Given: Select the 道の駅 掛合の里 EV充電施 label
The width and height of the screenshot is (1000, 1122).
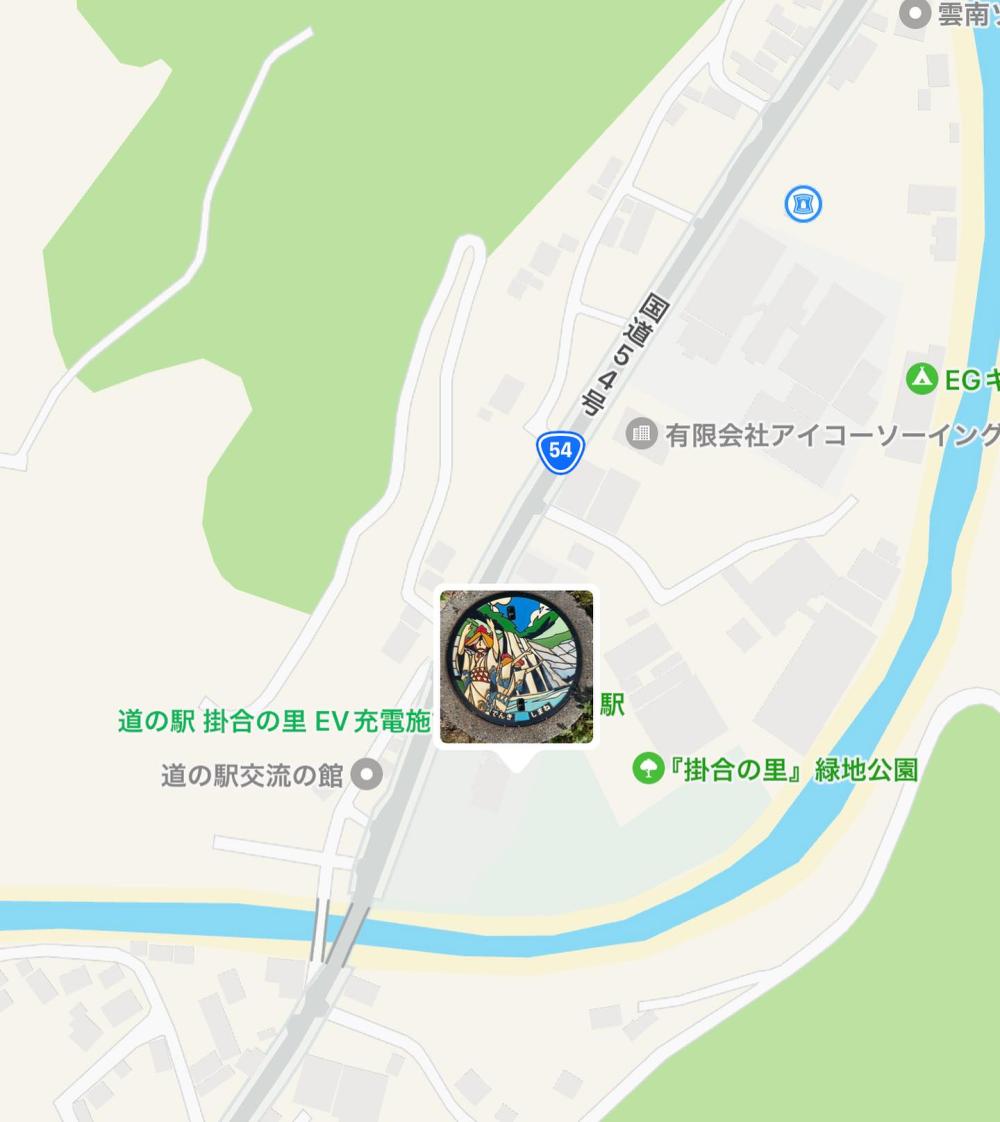Looking at the screenshot, I should (273, 721).
